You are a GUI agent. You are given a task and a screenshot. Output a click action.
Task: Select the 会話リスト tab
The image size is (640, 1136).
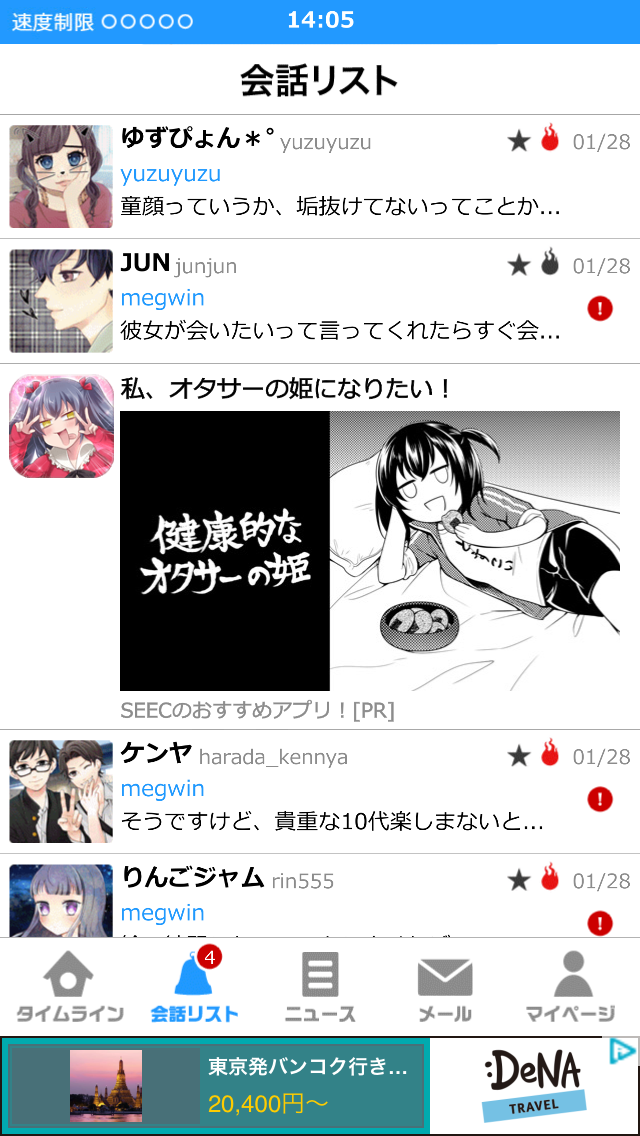(195, 987)
